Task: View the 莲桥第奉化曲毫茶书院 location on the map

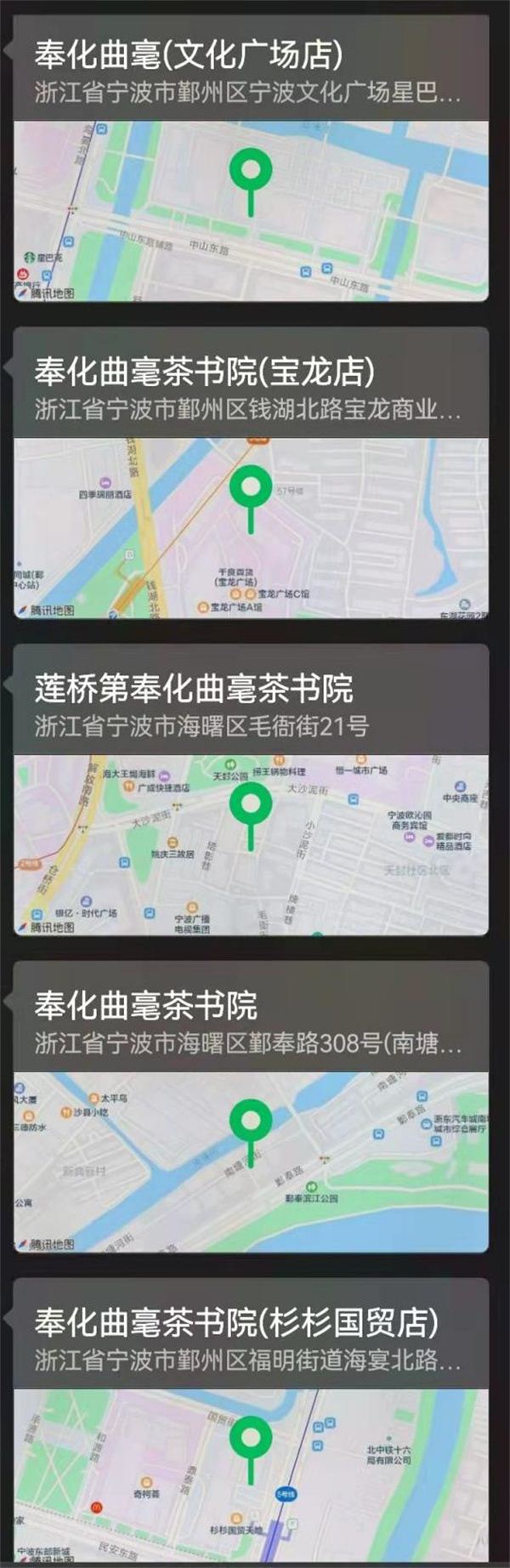Action: click(251, 844)
